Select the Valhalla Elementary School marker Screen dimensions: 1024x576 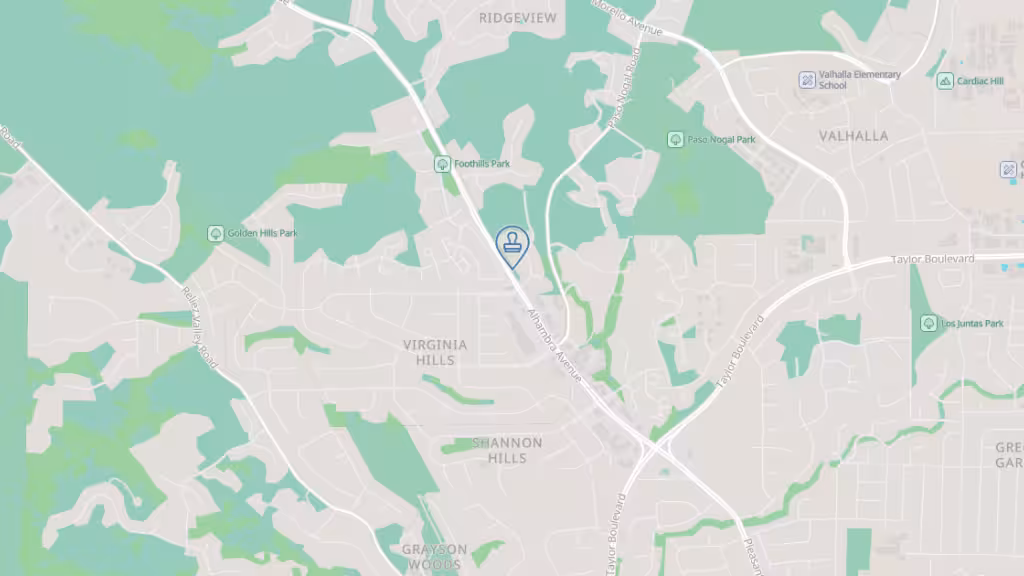(807, 79)
